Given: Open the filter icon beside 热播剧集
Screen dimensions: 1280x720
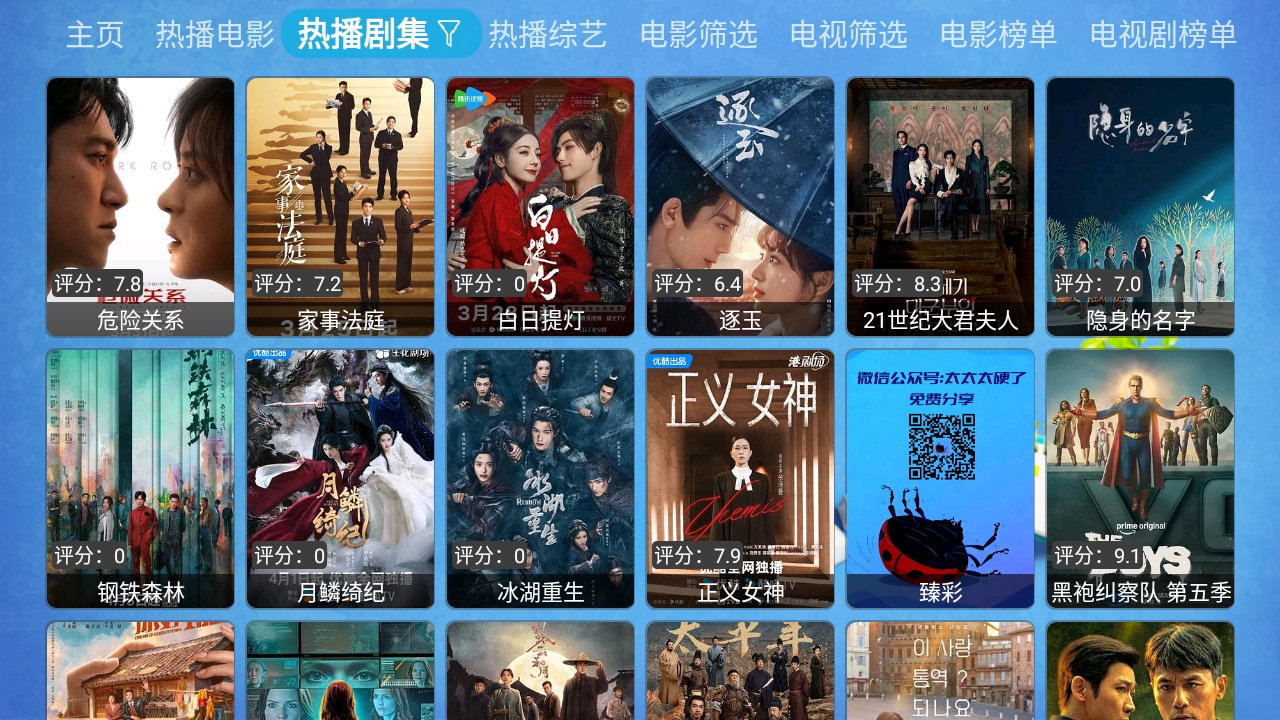Looking at the screenshot, I should pos(451,35).
